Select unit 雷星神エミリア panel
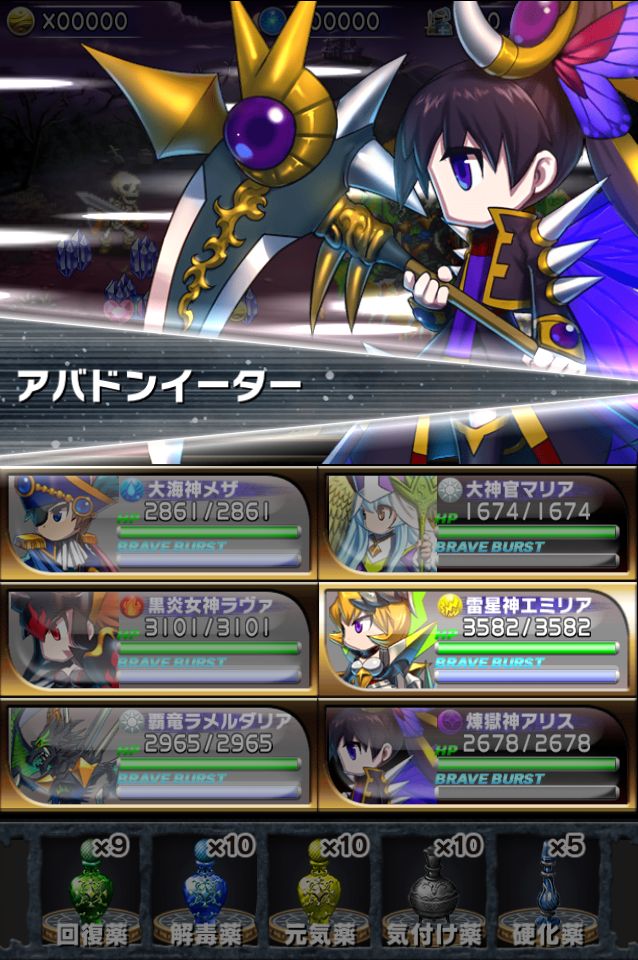 [x=478, y=640]
